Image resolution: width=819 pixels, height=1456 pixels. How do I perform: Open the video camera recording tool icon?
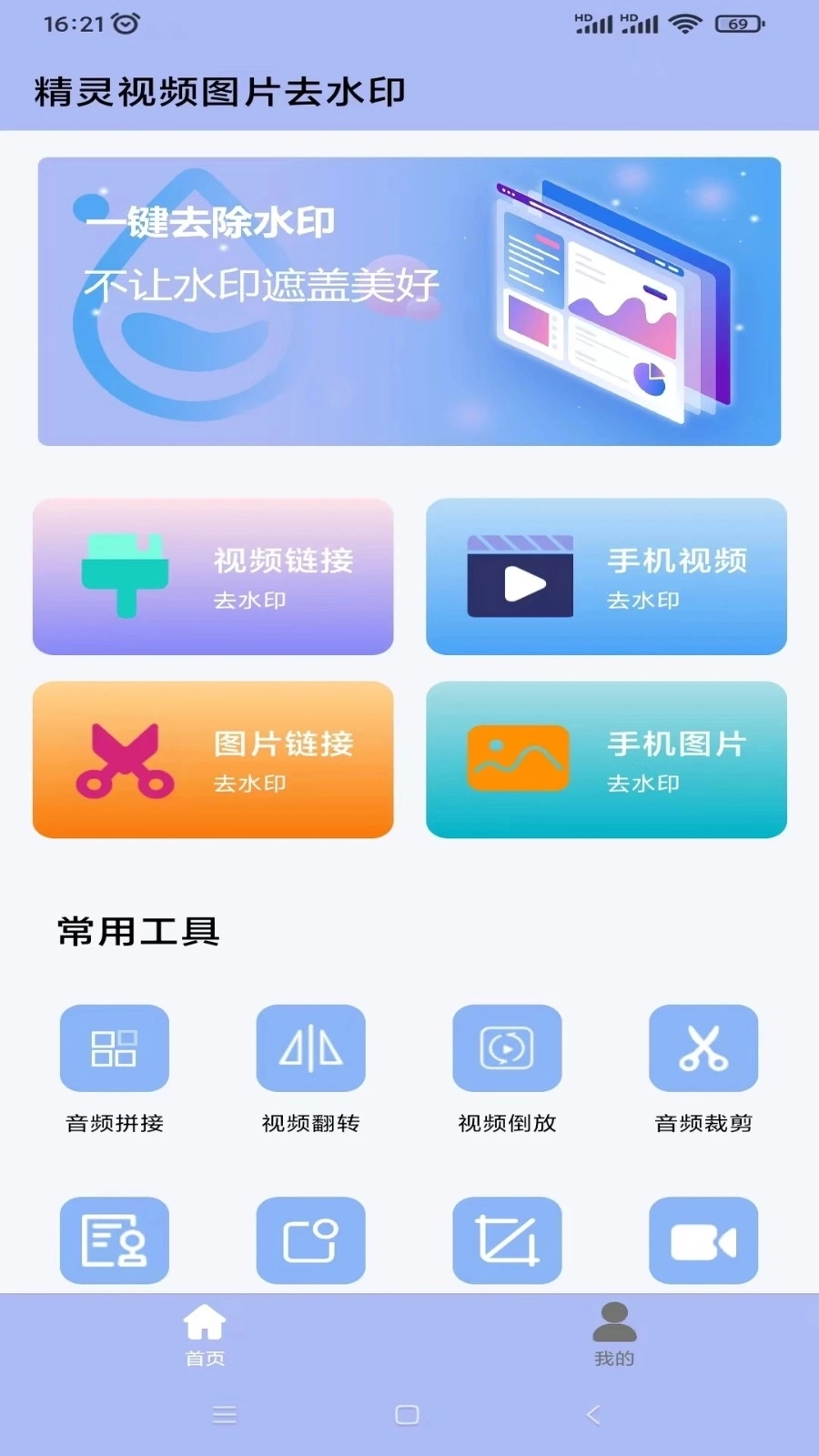pos(703,1240)
